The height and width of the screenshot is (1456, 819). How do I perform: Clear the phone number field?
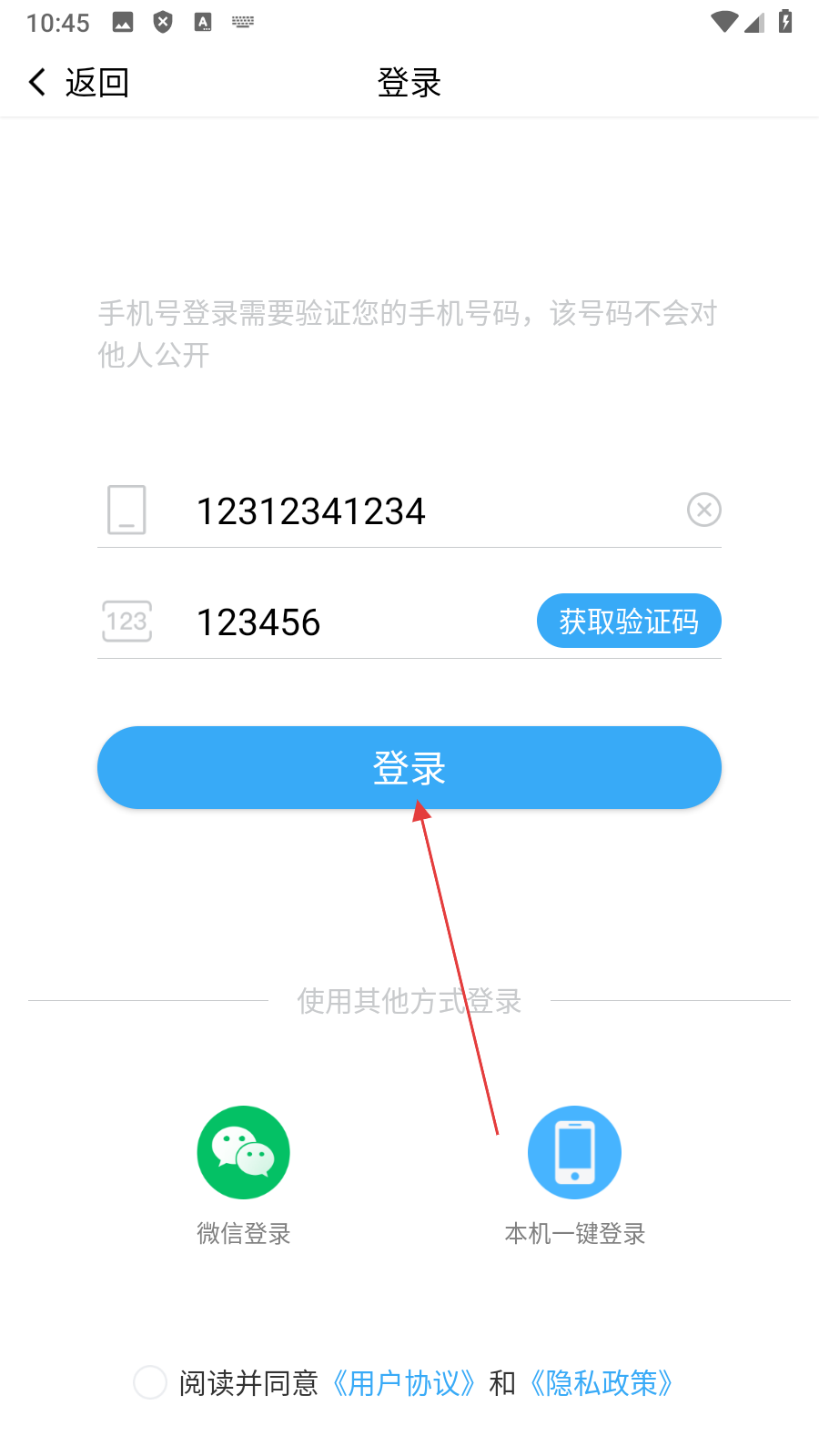click(x=703, y=510)
